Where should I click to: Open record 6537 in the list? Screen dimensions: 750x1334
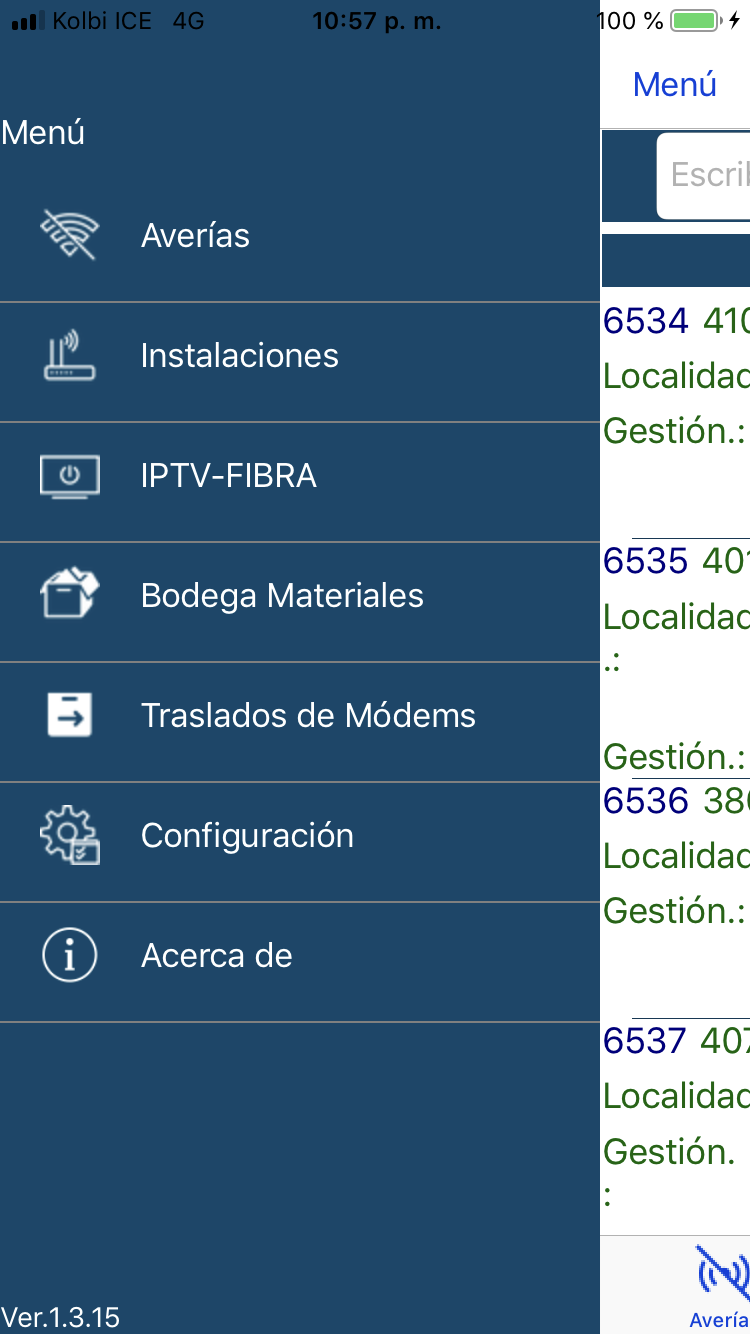click(676, 1100)
